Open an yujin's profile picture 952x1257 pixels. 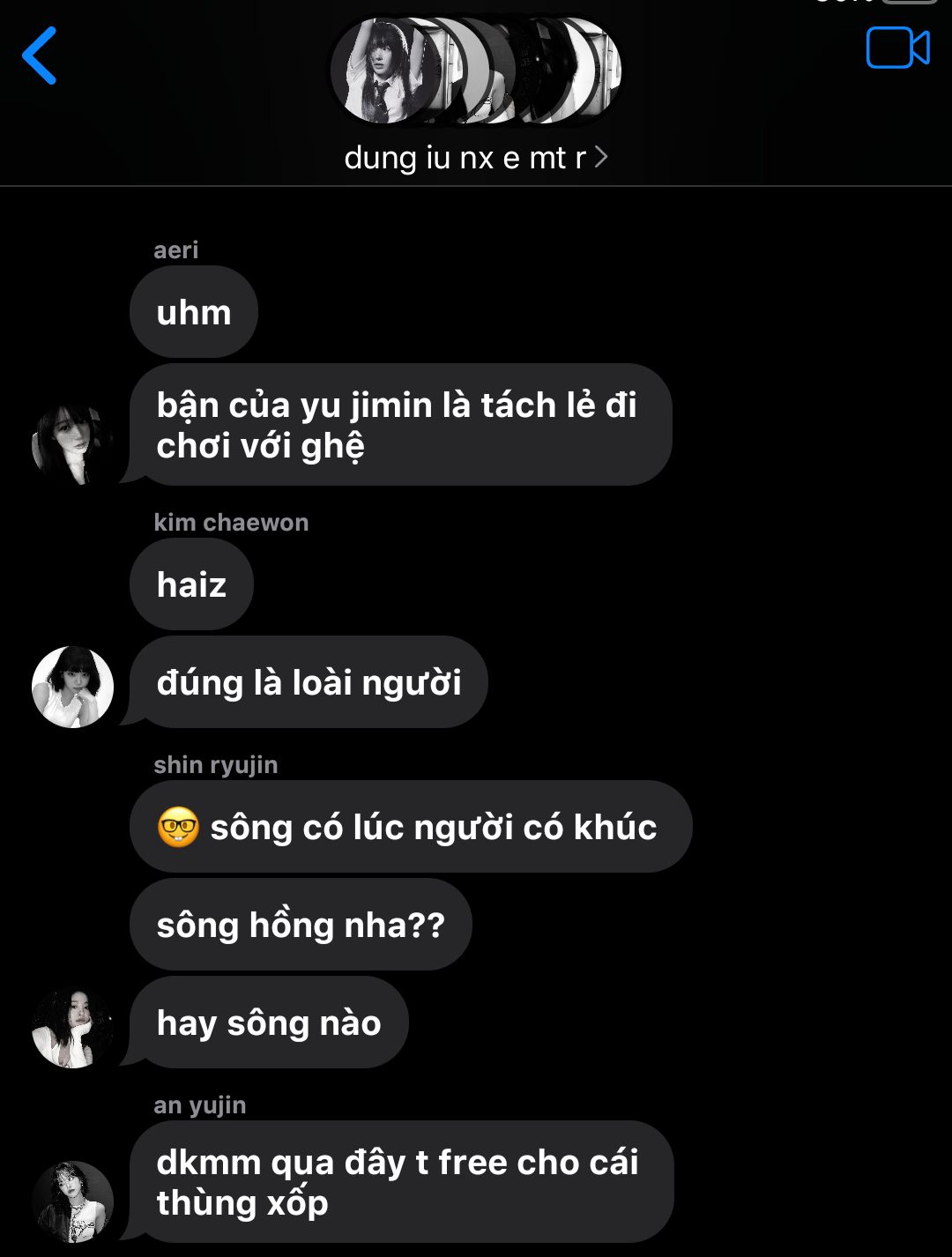click(x=72, y=1201)
